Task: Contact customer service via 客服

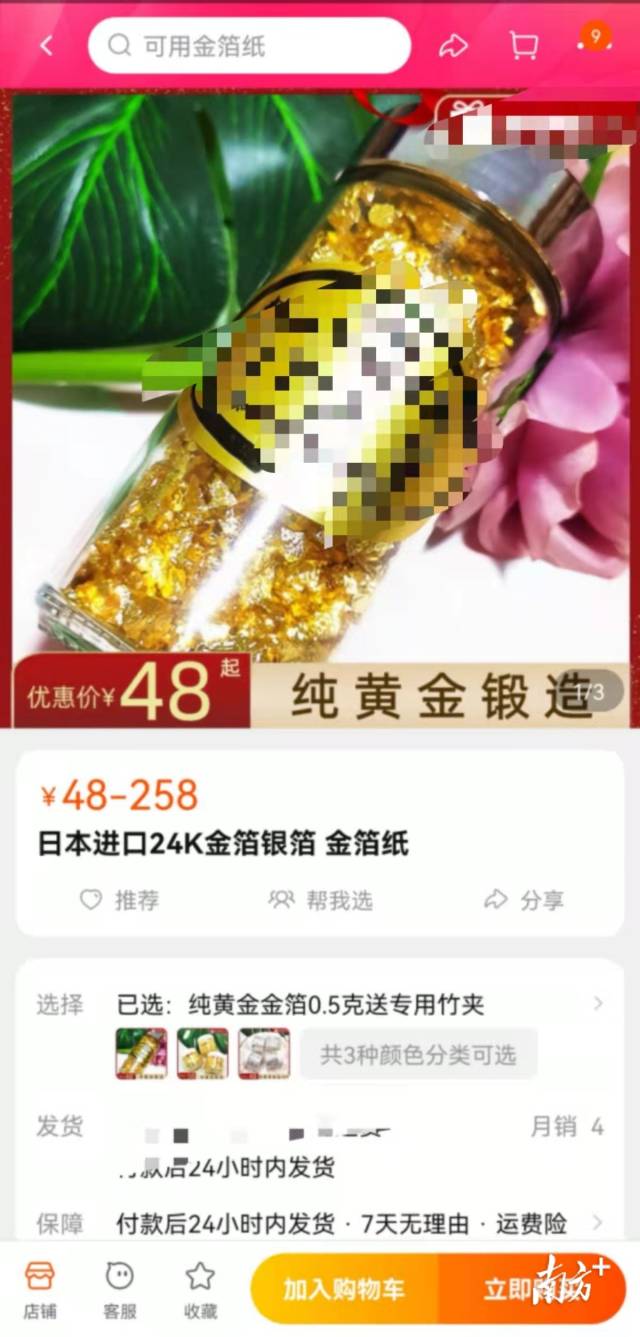Action: pos(119,1290)
